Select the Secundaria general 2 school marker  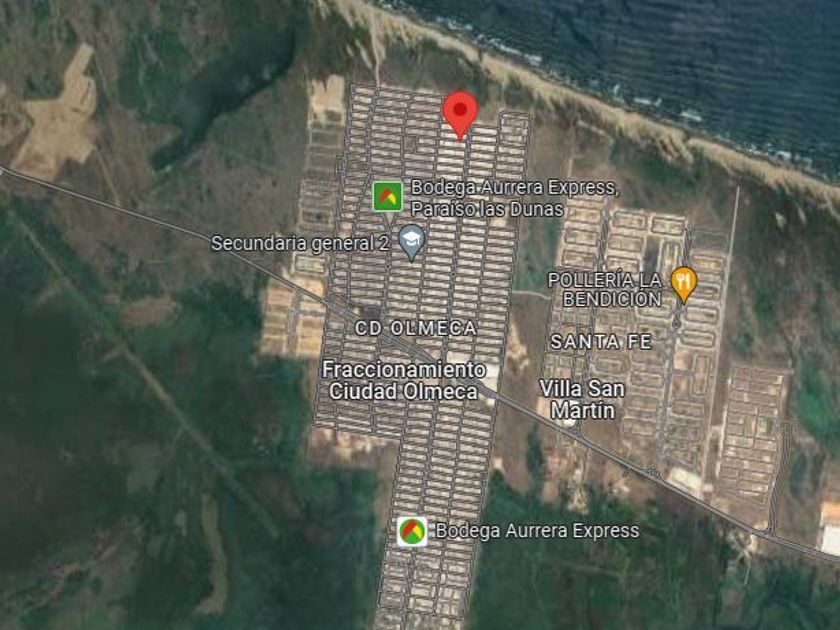click(x=412, y=243)
